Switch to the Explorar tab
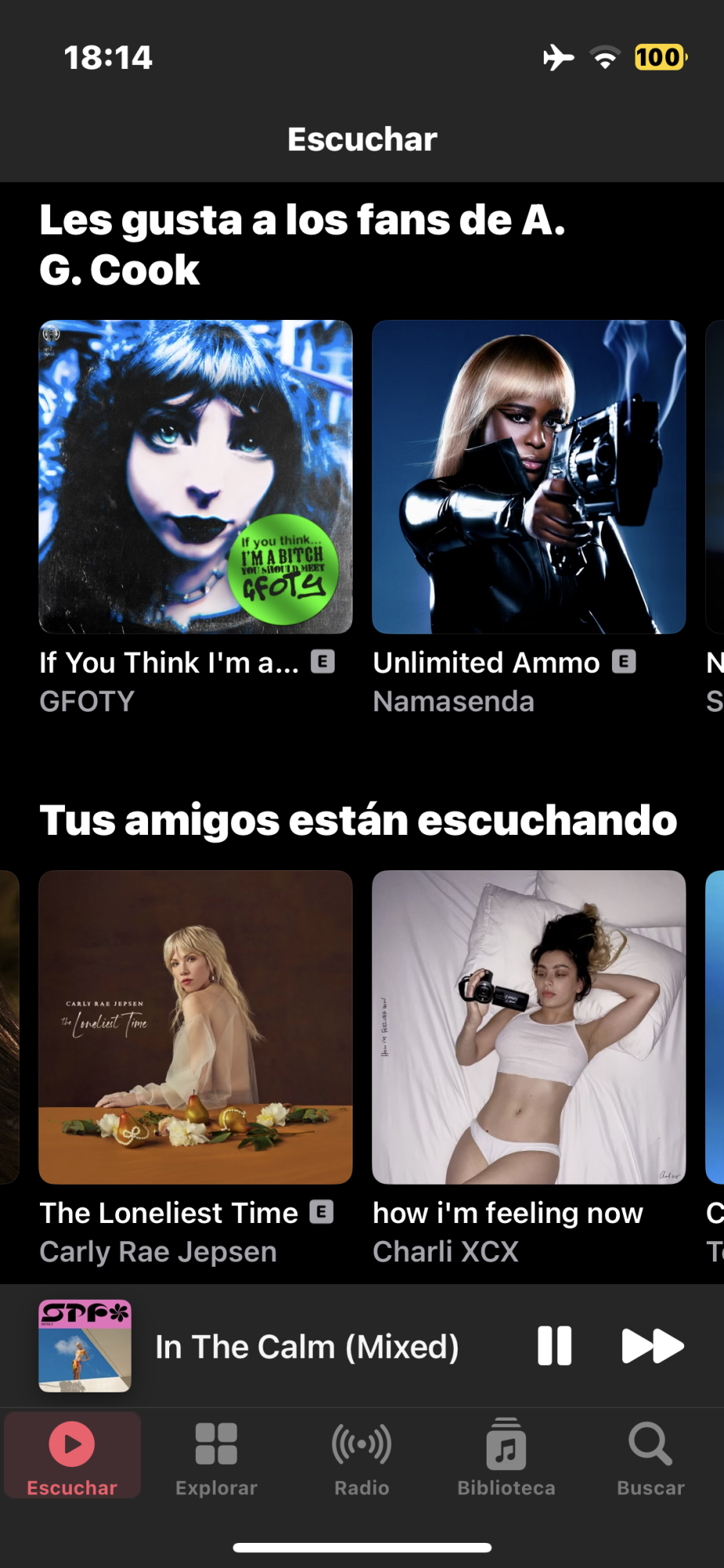Image resolution: width=724 pixels, height=1568 pixels. click(216, 1457)
